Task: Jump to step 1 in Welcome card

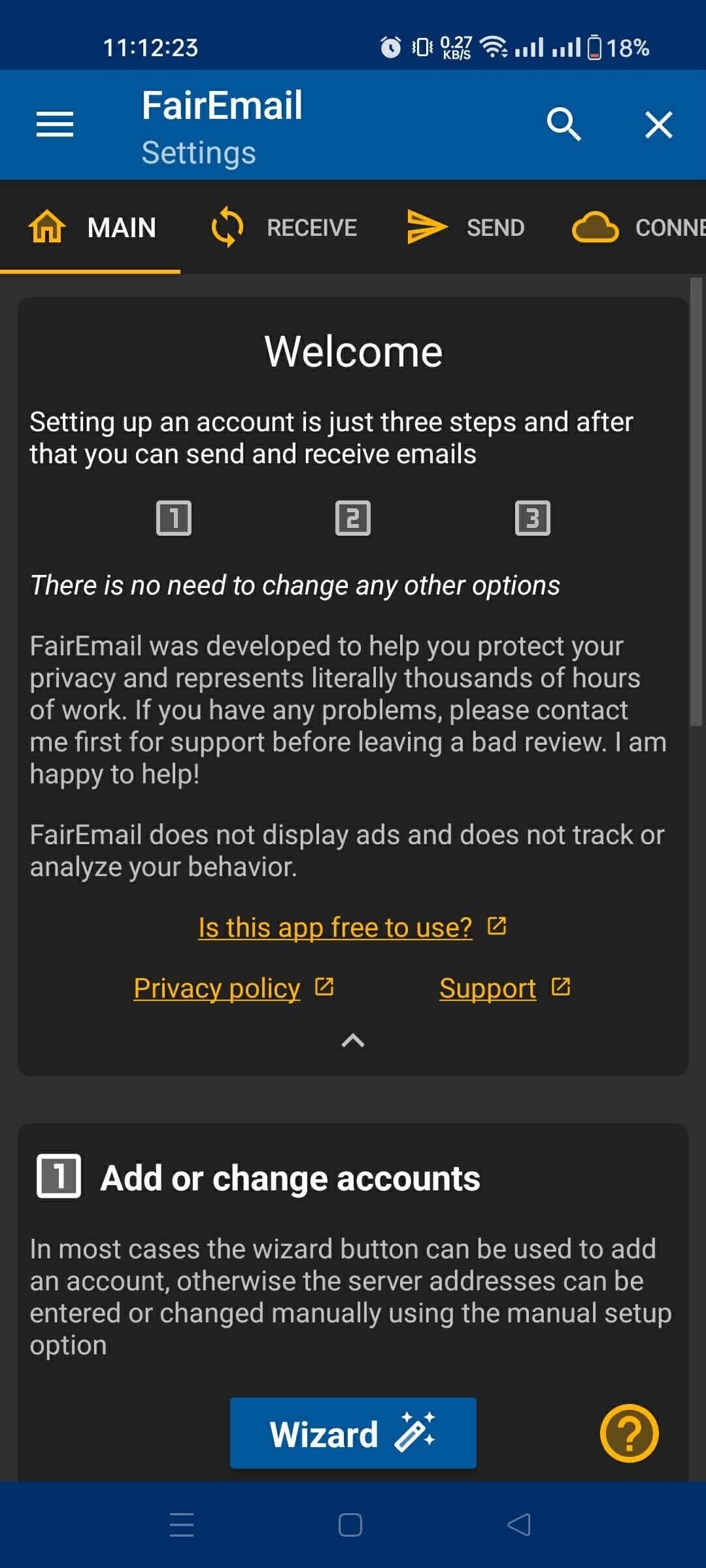Action: [174, 518]
